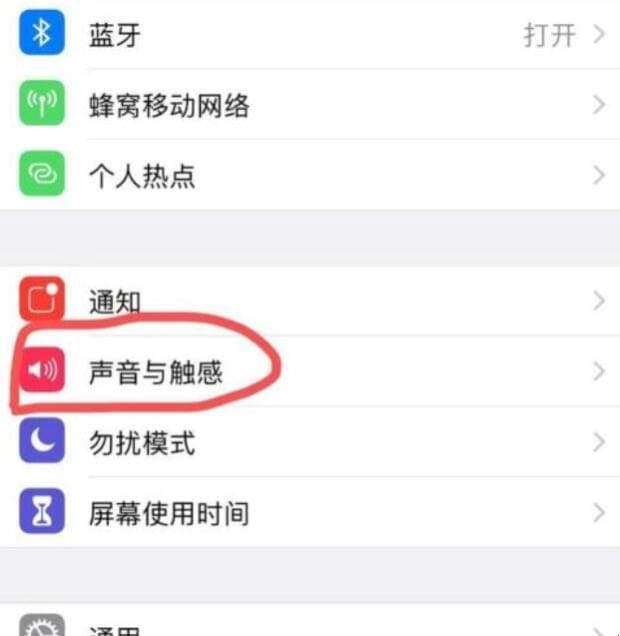Screen dimensions: 620x636
Task: Open 声音与触感 sounds and haptics
Action: (x=310, y=372)
